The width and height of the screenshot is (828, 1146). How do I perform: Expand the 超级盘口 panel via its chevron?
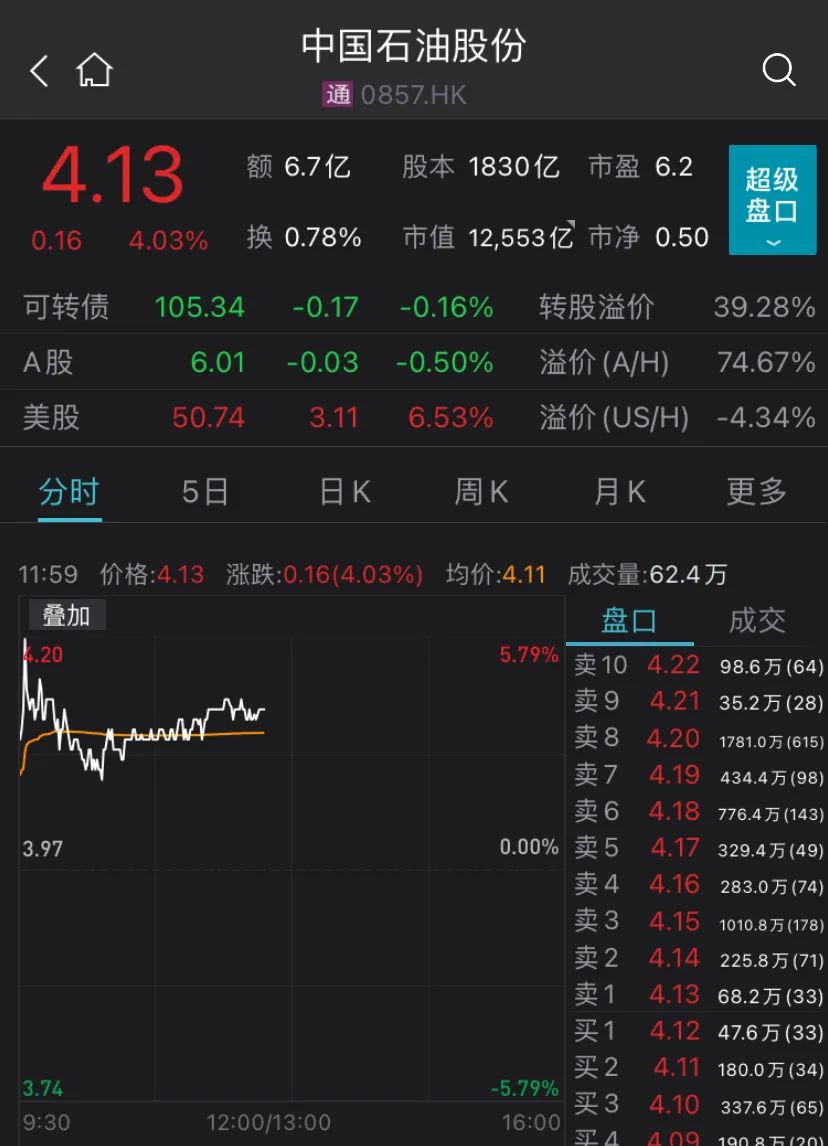[772, 243]
